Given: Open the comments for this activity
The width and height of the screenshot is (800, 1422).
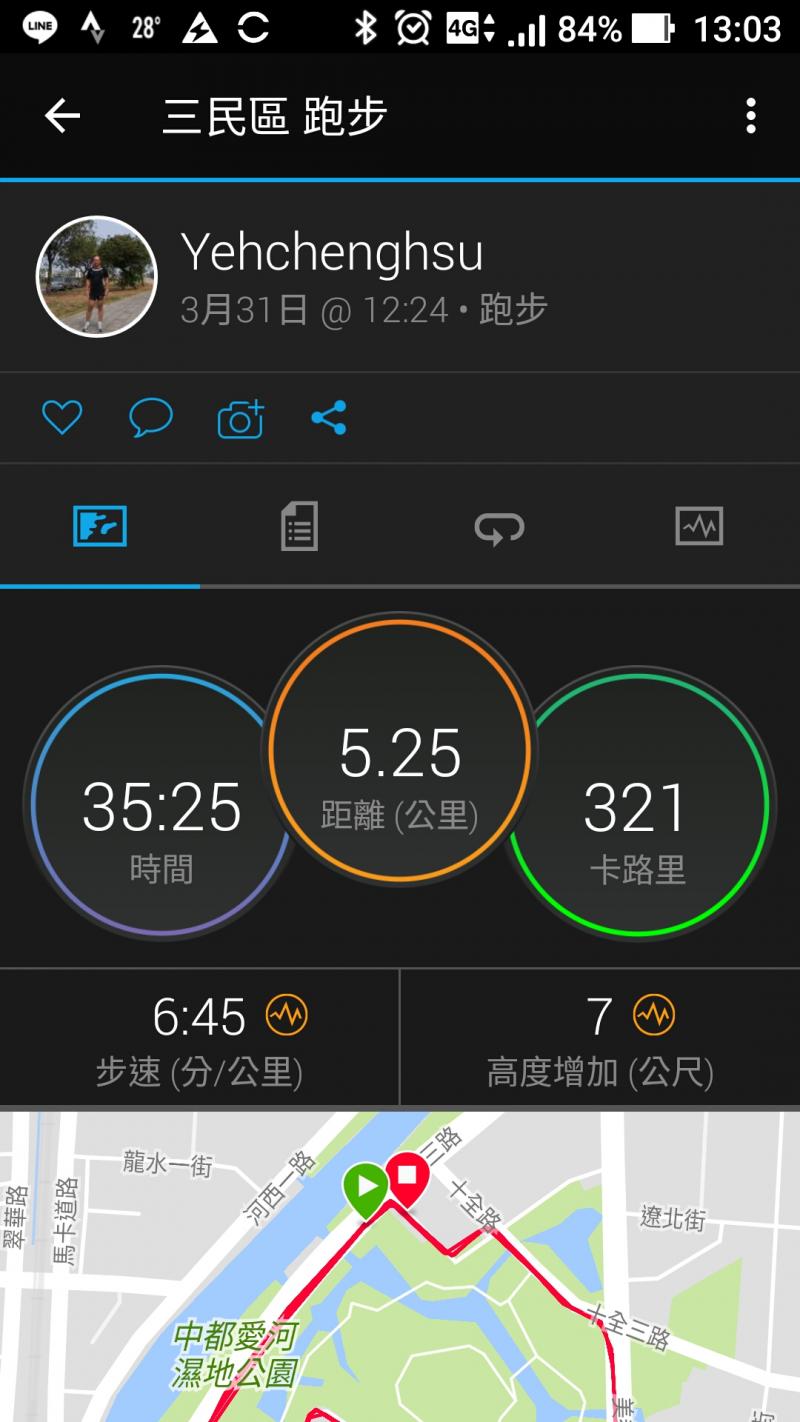Looking at the screenshot, I should (x=151, y=417).
